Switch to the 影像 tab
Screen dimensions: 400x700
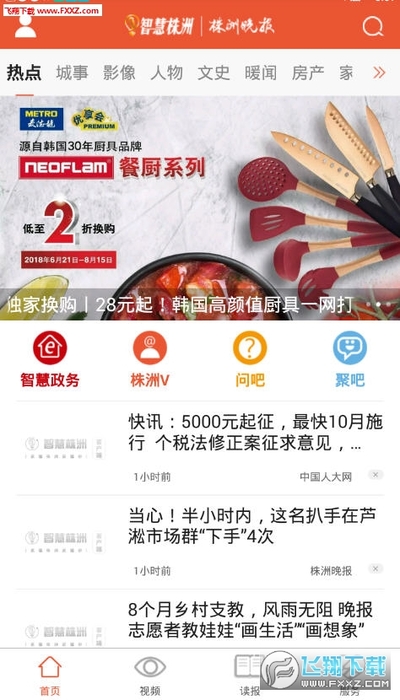119,73
